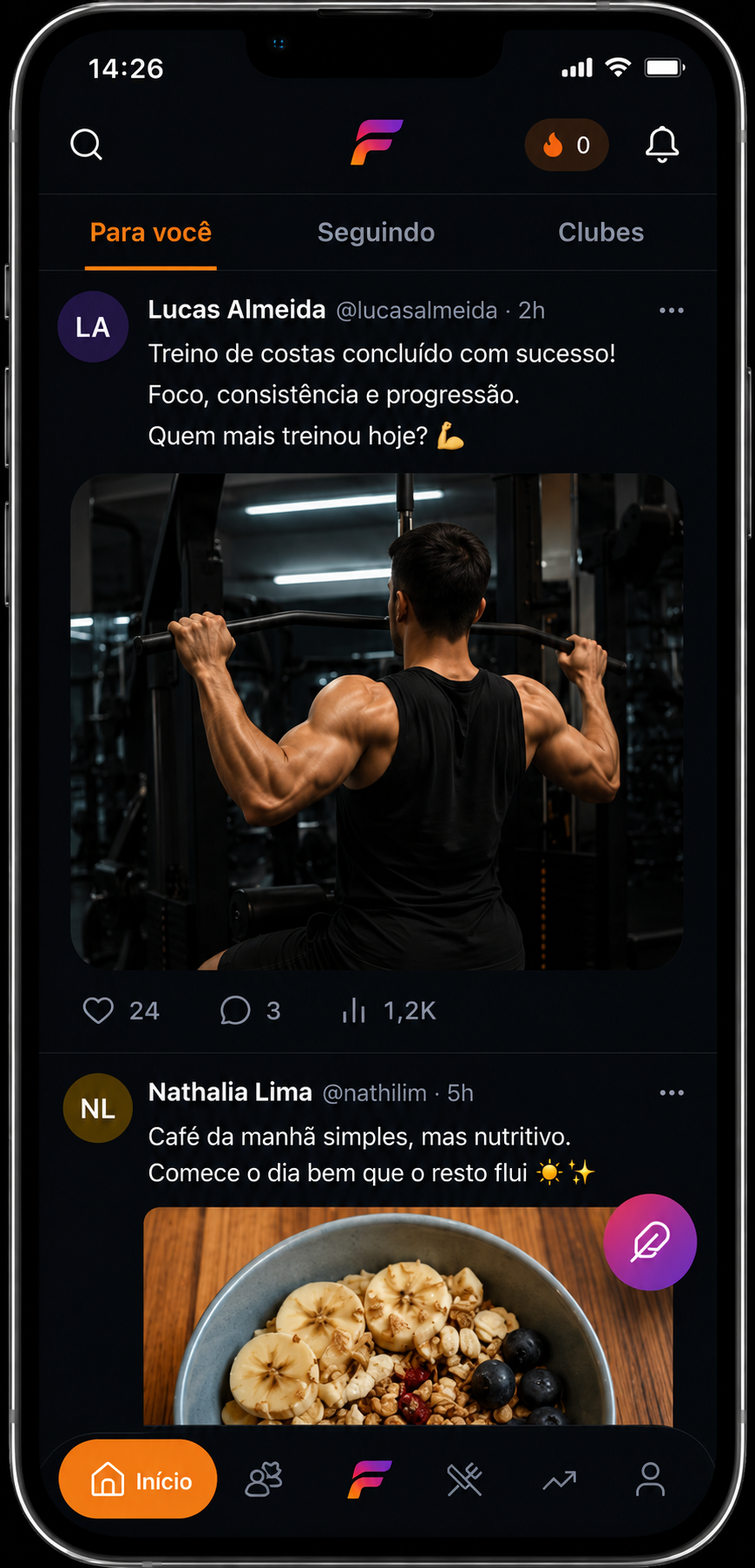This screenshot has height=1568, width=755.
Task: Open Nathalia Lima's breakfast bowl photo
Action: [x=408, y=1315]
